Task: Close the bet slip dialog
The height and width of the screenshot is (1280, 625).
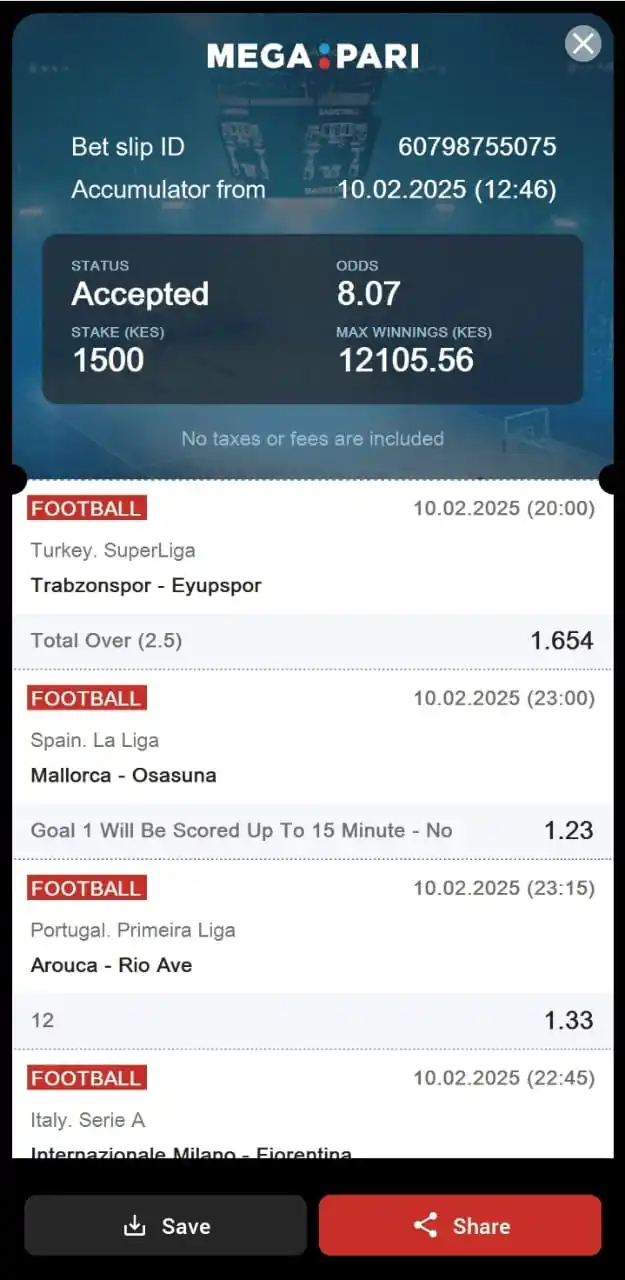Action: (583, 44)
